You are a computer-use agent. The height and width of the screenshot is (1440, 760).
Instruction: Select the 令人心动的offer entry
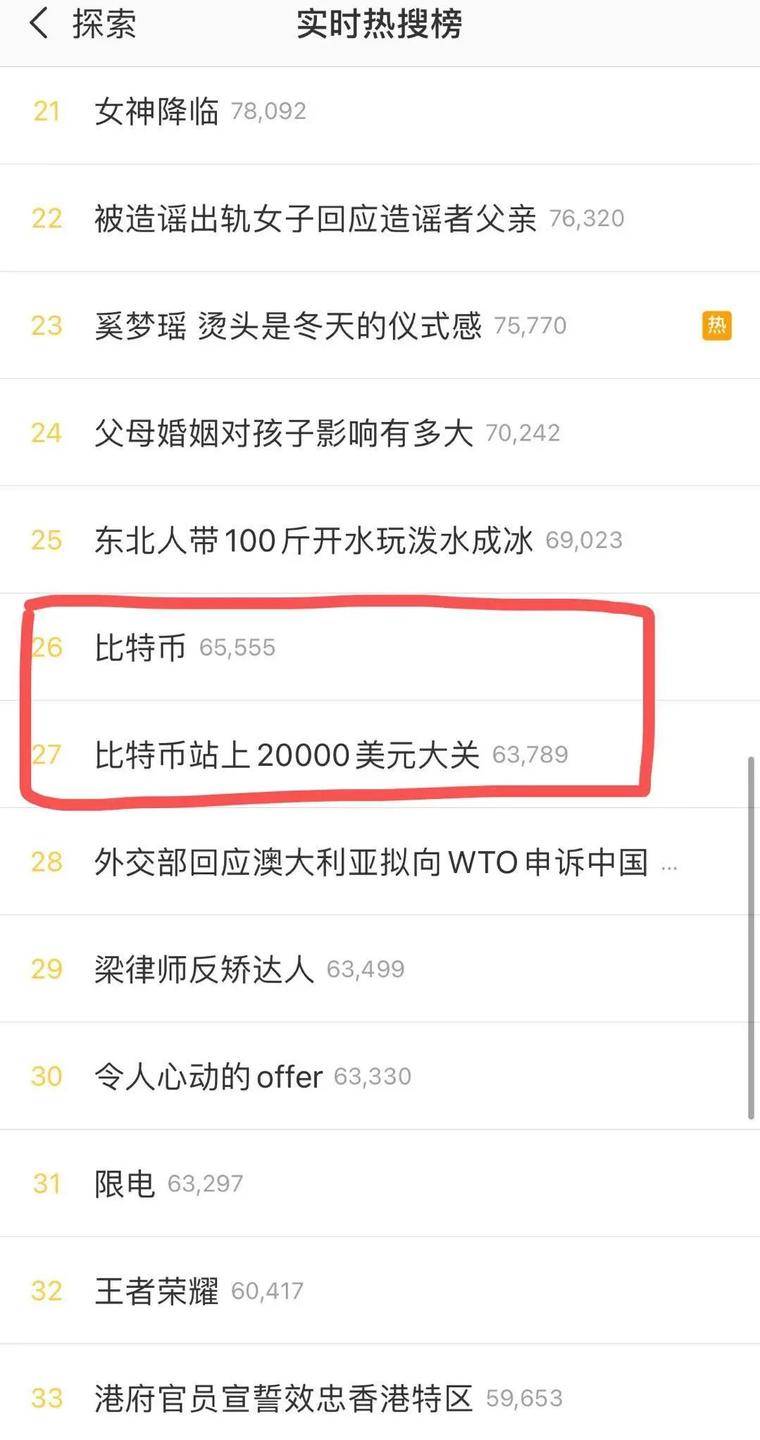click(x=380, y=1076)
